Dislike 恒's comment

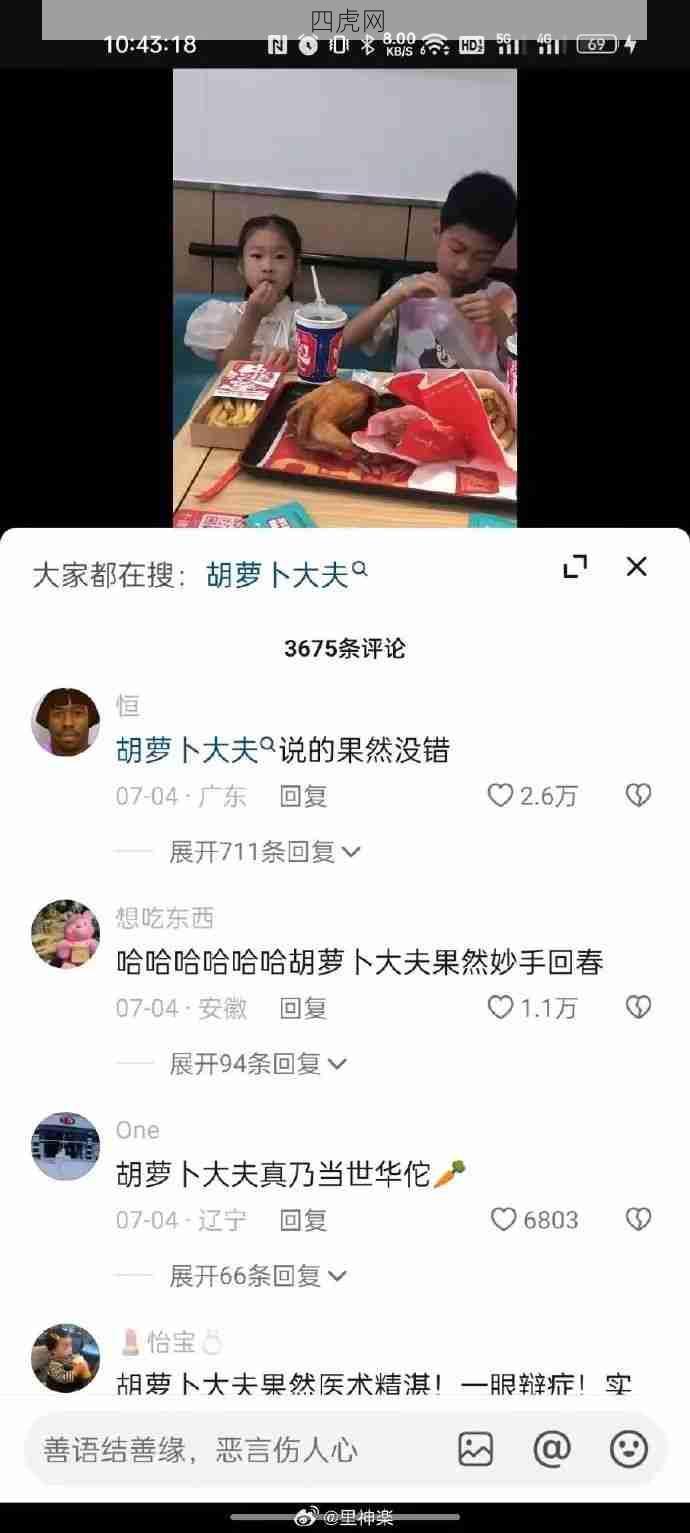click(x=638, y=796)
